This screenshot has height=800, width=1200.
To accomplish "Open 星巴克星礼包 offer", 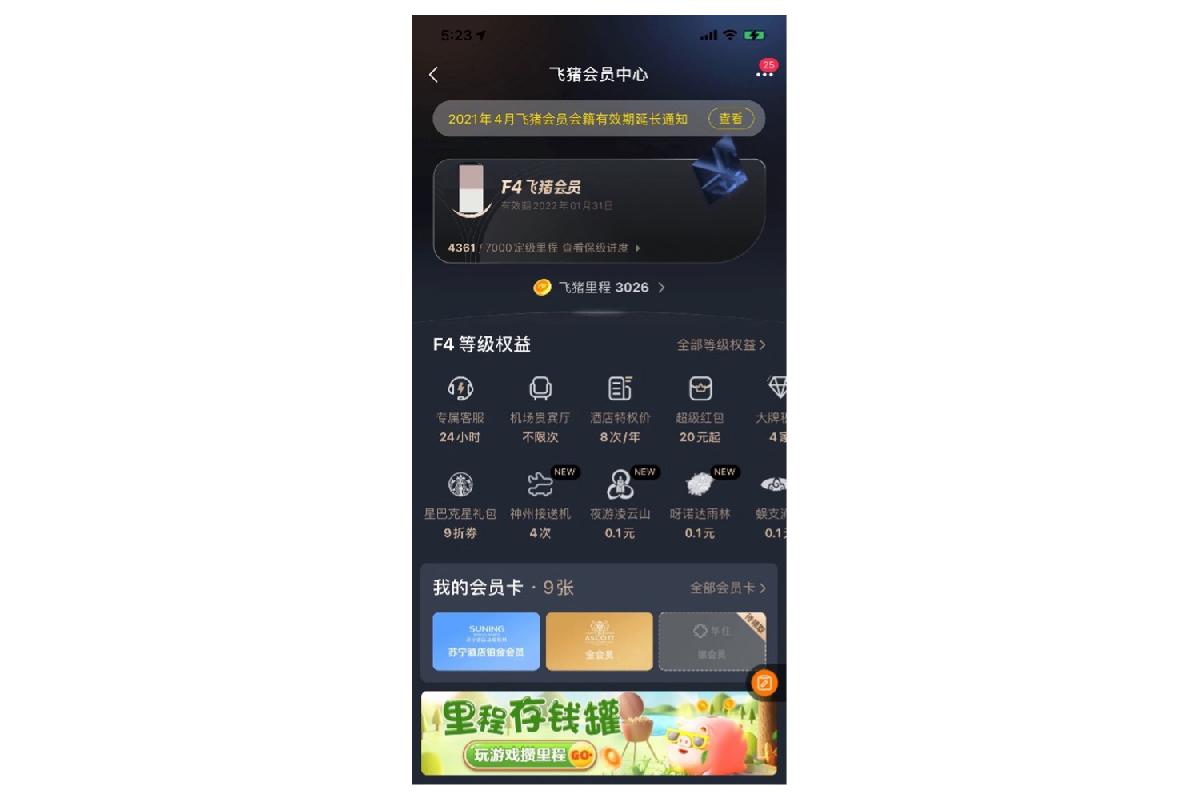I will click(x=460, y=505).
